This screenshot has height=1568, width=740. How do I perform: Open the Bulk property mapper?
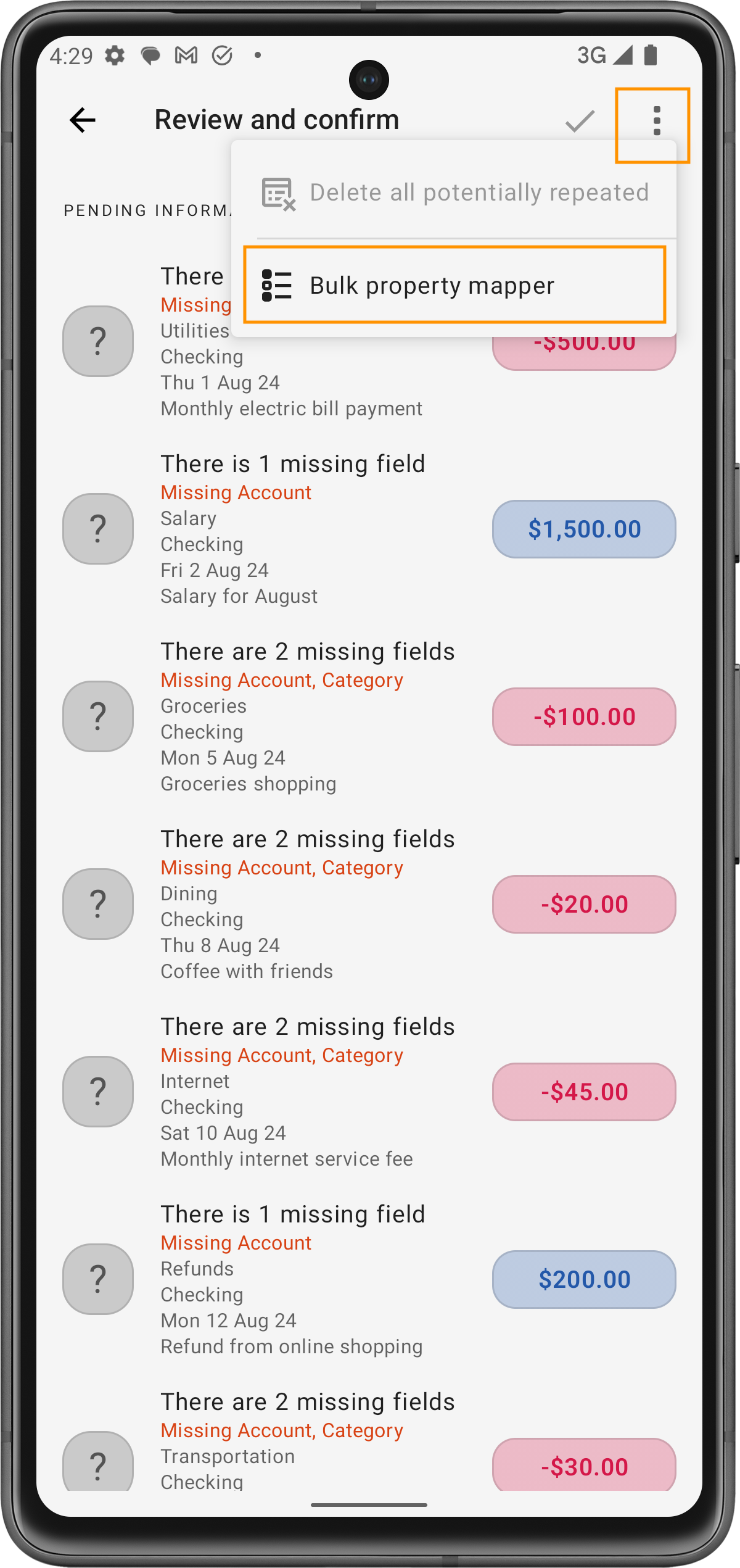click(x=455, y=285)
